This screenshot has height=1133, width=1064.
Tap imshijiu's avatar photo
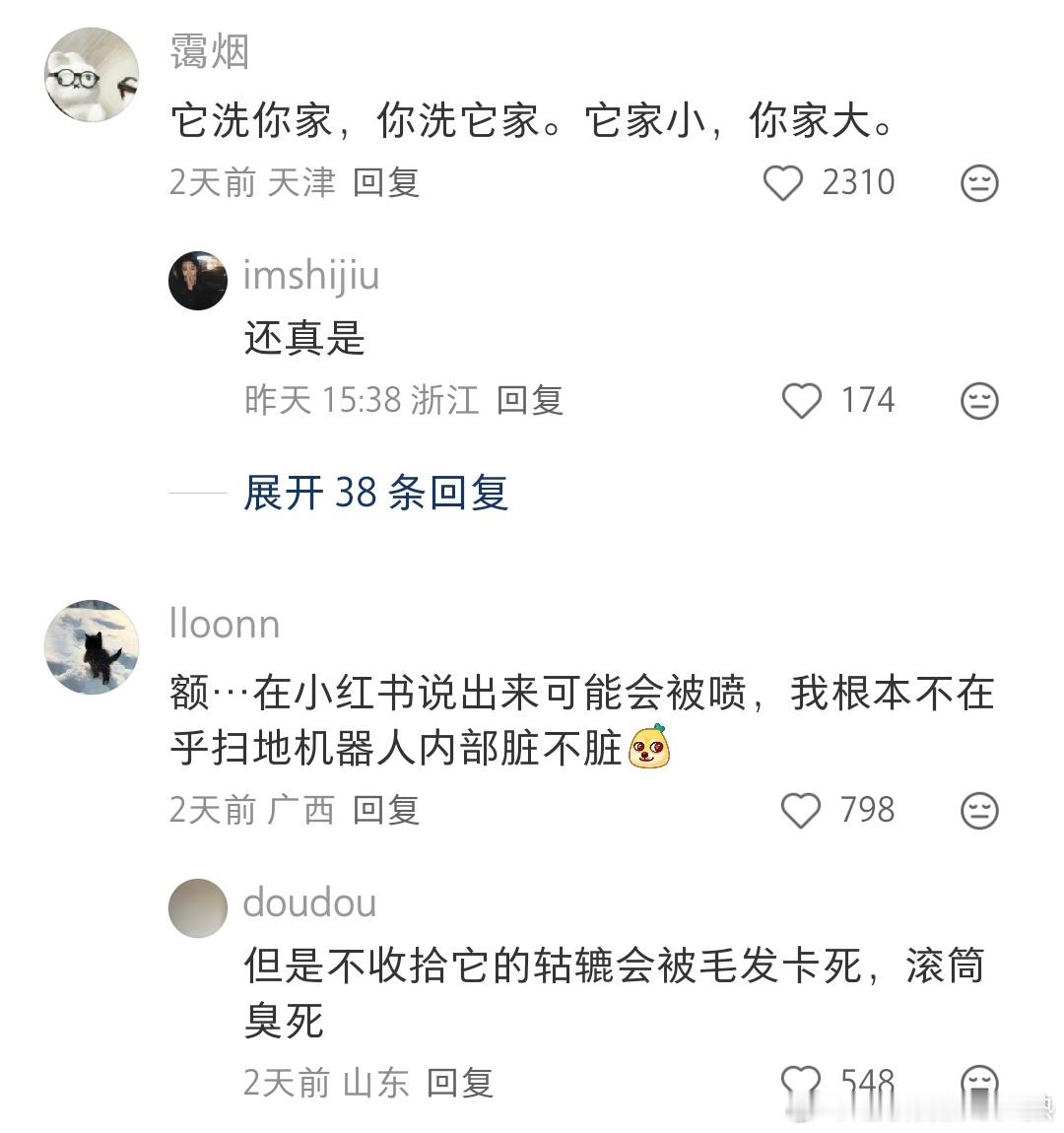click(198, 277)
